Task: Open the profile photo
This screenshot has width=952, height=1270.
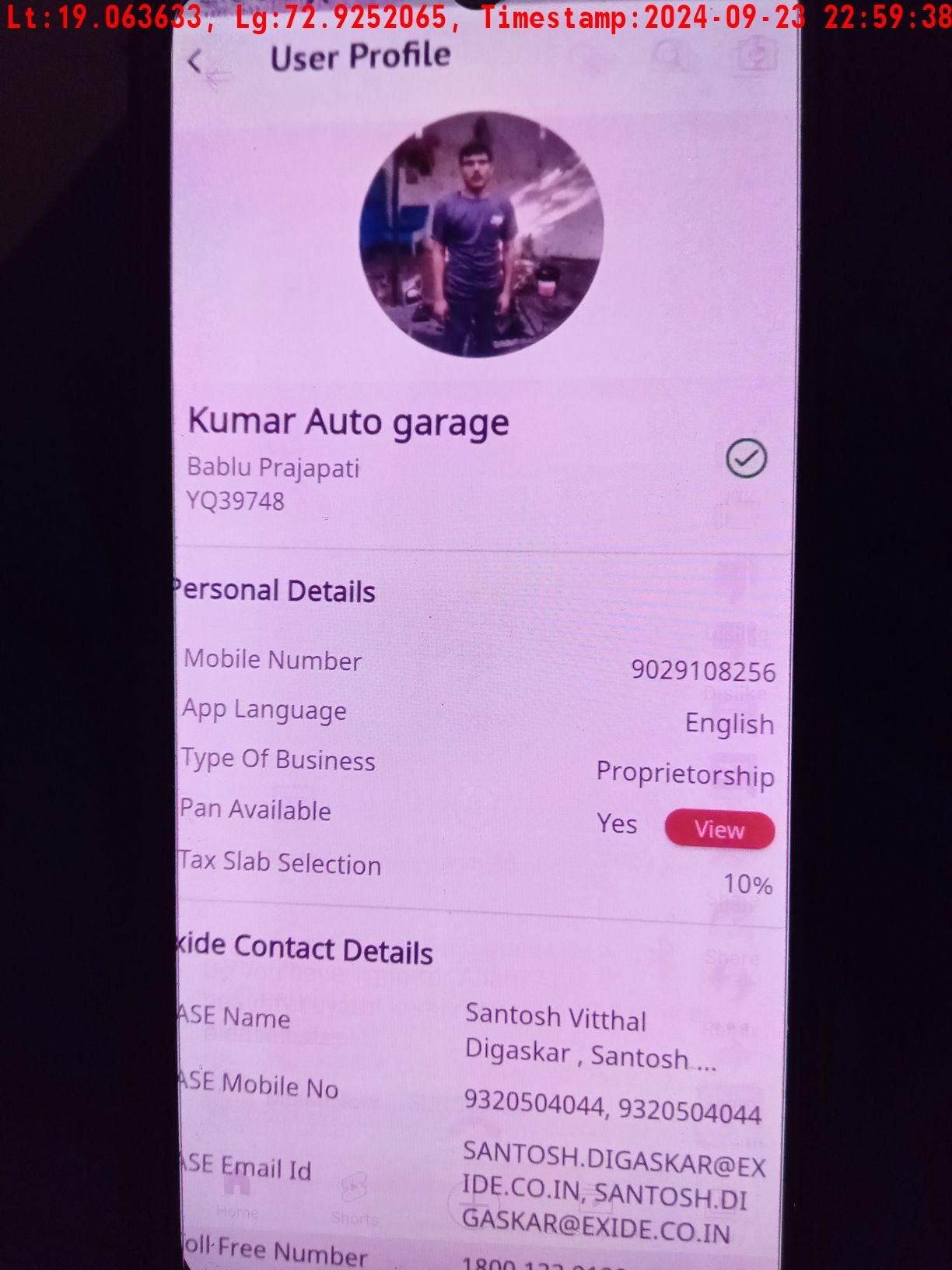Action: click(x=481, y=235)
